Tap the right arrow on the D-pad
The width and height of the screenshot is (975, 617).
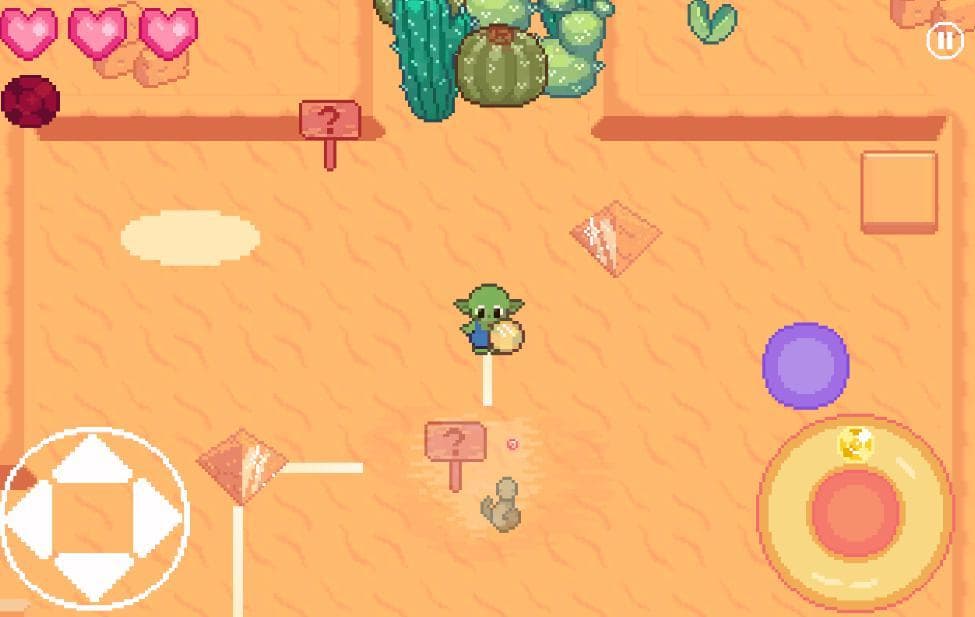(157, 518)
